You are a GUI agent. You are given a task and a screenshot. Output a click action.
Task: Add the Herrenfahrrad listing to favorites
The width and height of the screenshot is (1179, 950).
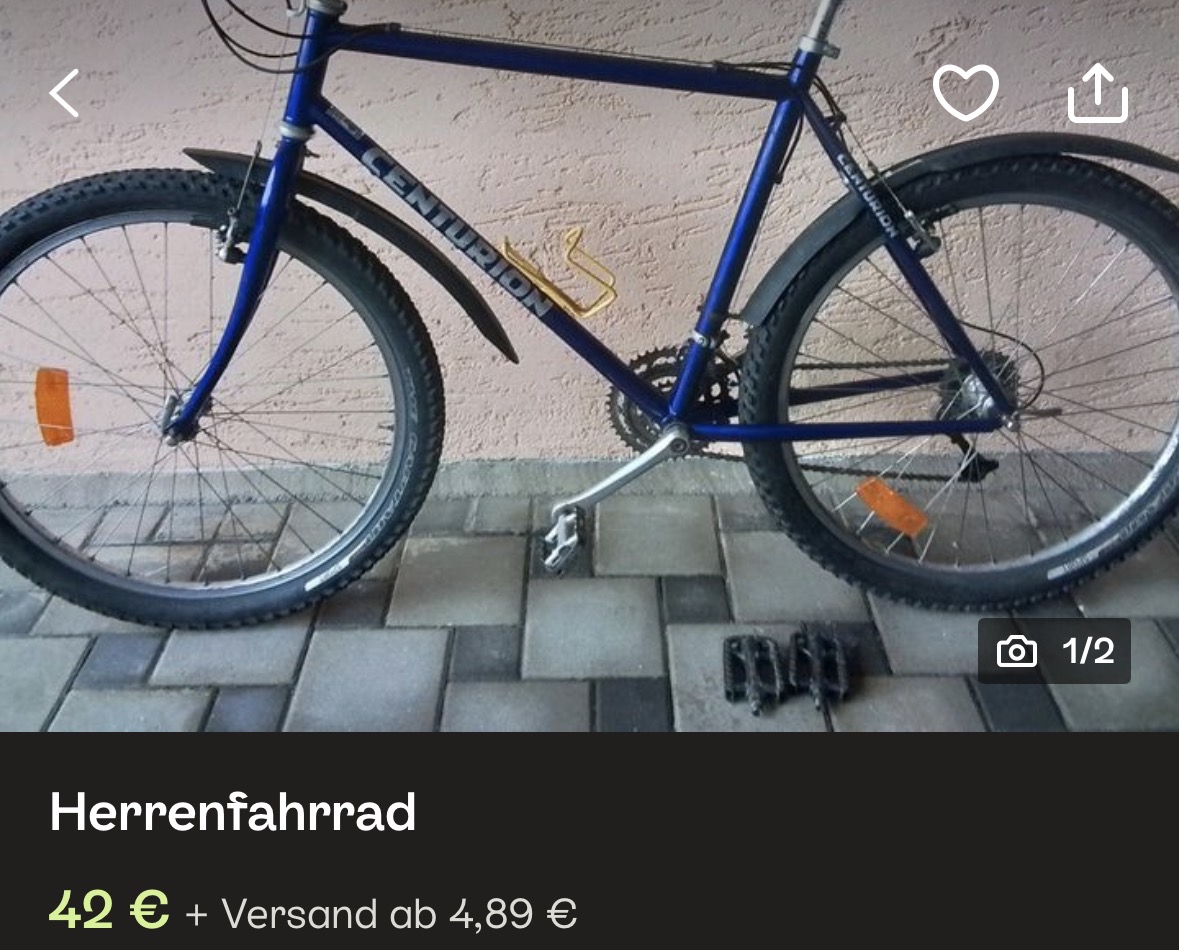[965, 93]
